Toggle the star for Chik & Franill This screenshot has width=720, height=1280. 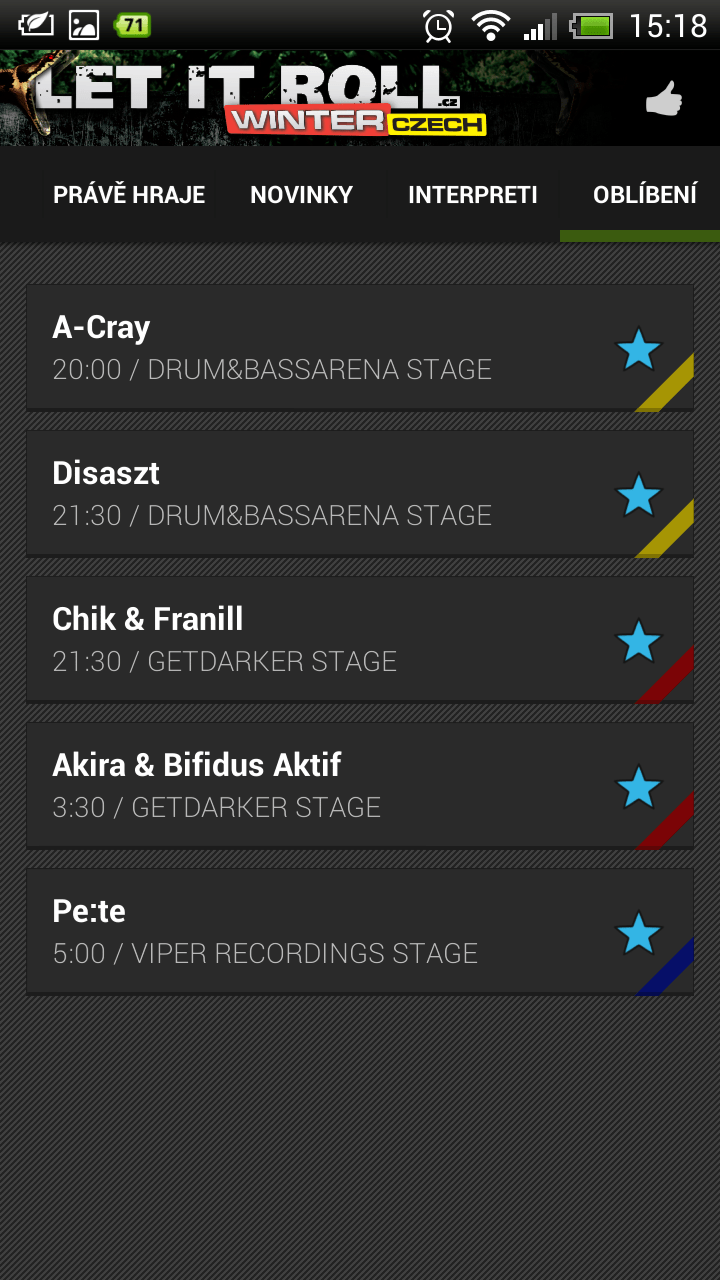click(638, 642)
